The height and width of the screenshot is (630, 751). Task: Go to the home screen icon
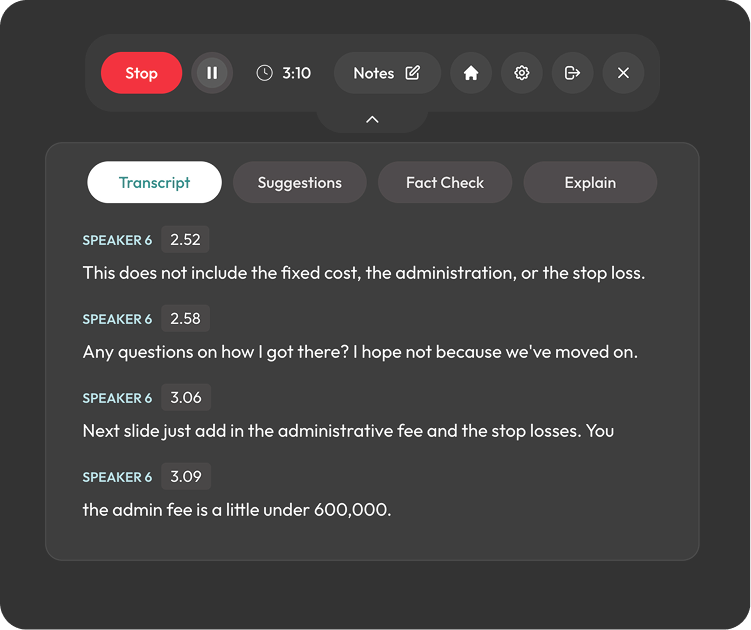(471, 73)
